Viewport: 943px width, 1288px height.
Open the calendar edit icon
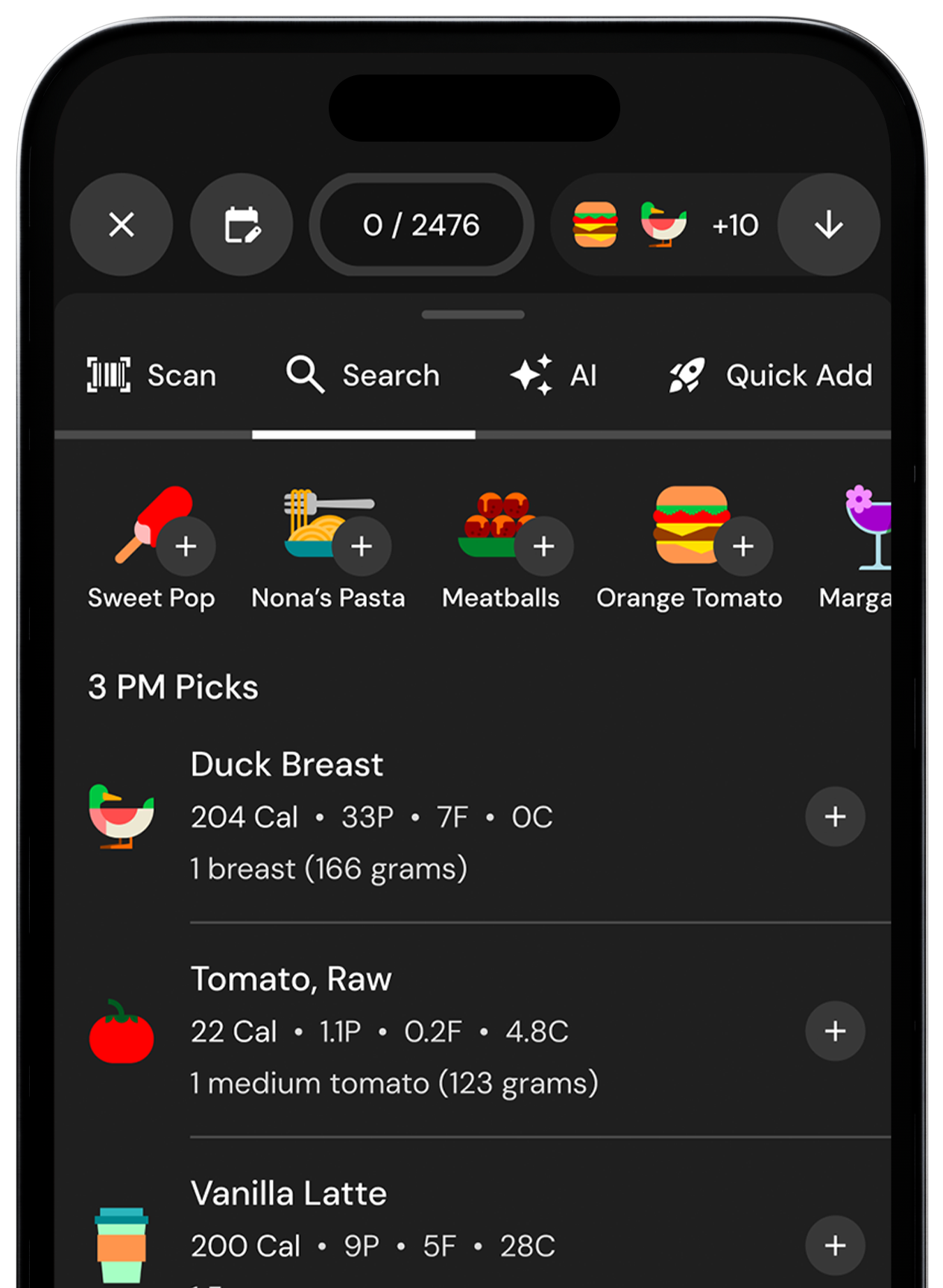[242, 224]
